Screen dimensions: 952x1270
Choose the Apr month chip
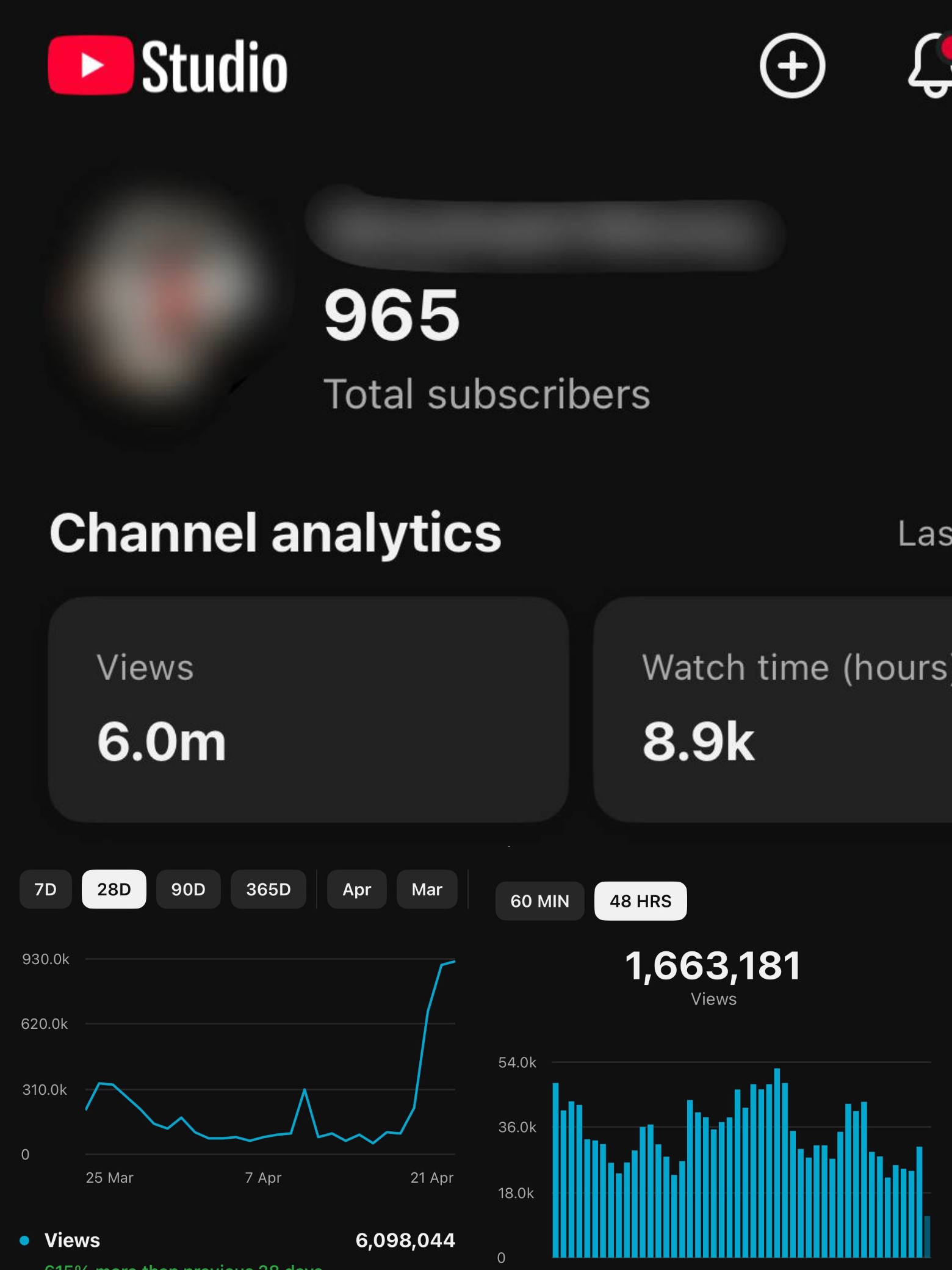[x=356, y=889]
